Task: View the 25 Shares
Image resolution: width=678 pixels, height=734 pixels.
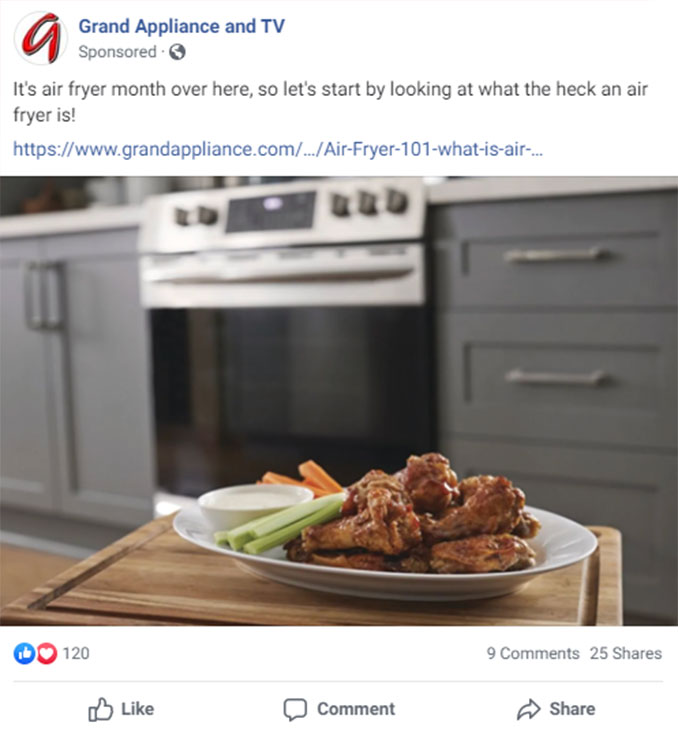Action: (x=625, y=653)
